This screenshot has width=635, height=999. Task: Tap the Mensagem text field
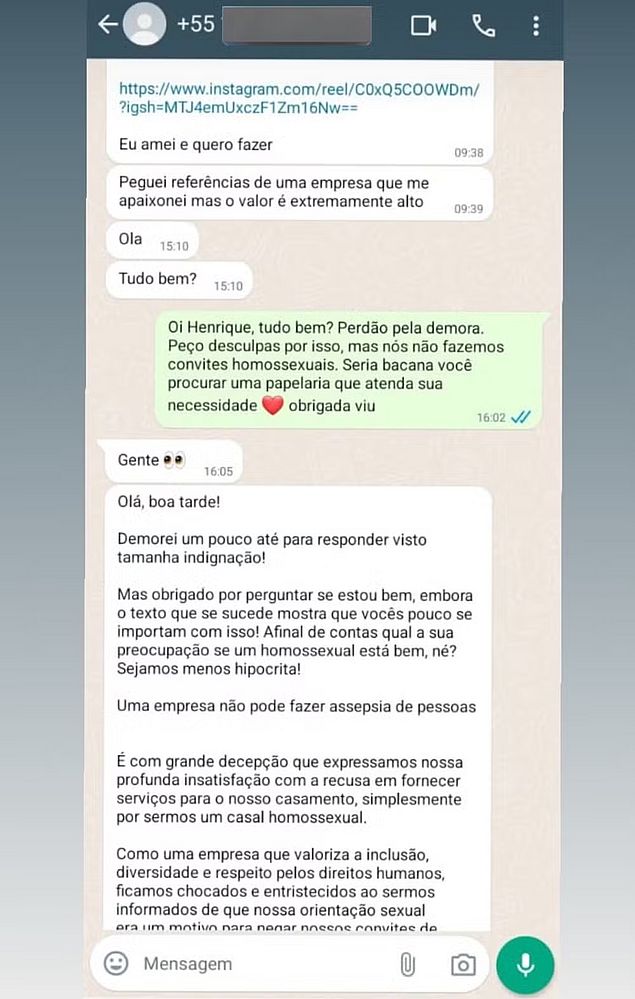pyautogui.click(x=260, y=964)
